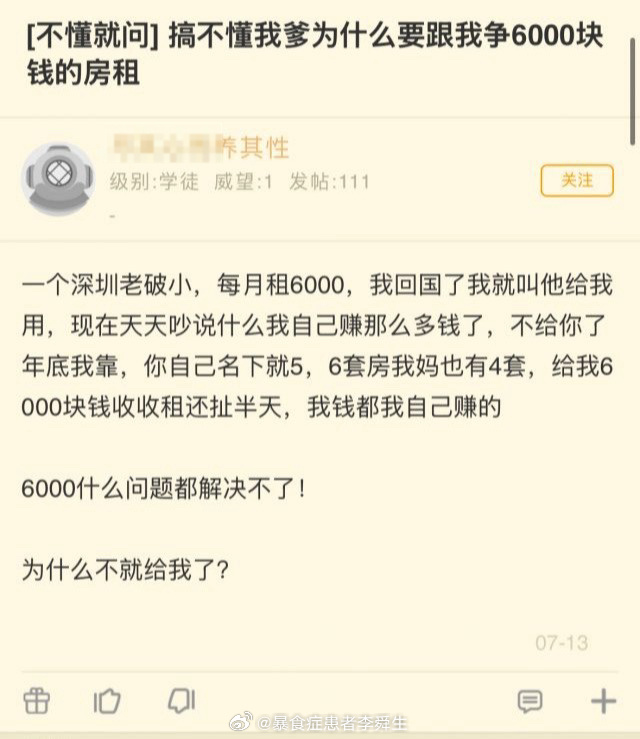
Task: Open the plus more-actions menu
Action: [604, 700]
